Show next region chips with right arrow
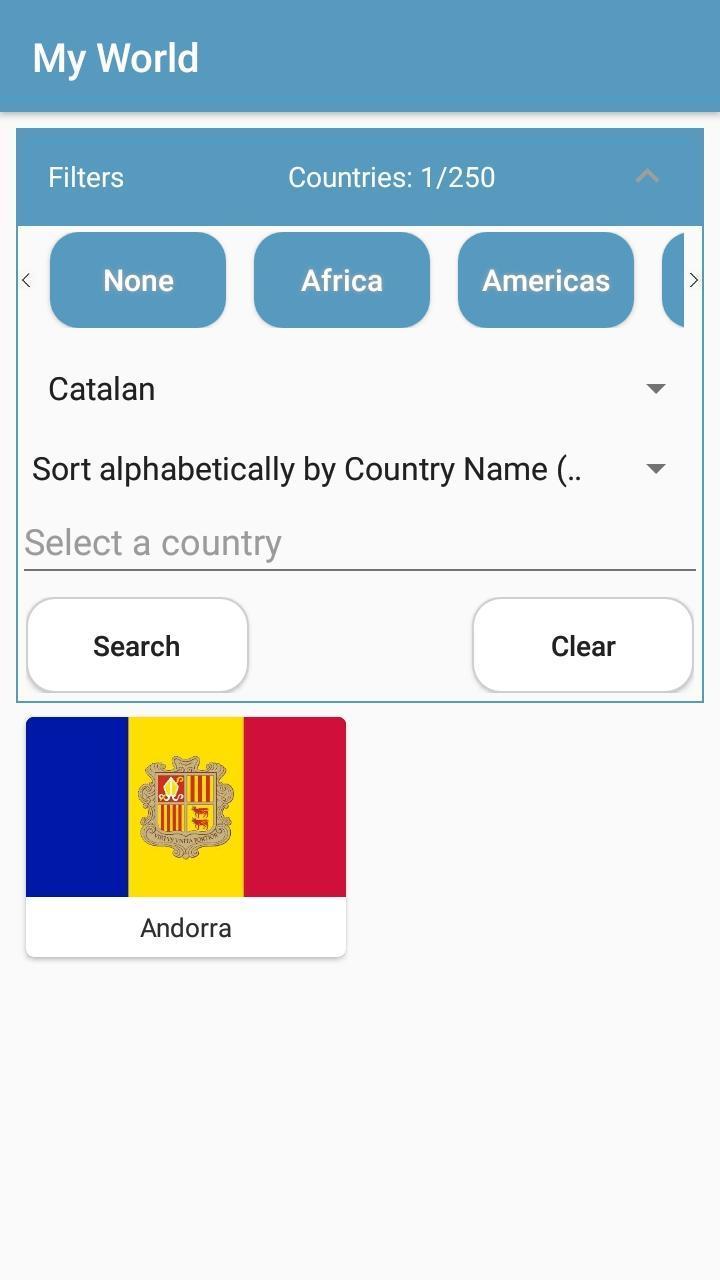Viewport: 720px width, 1280px height. (693, 280)
